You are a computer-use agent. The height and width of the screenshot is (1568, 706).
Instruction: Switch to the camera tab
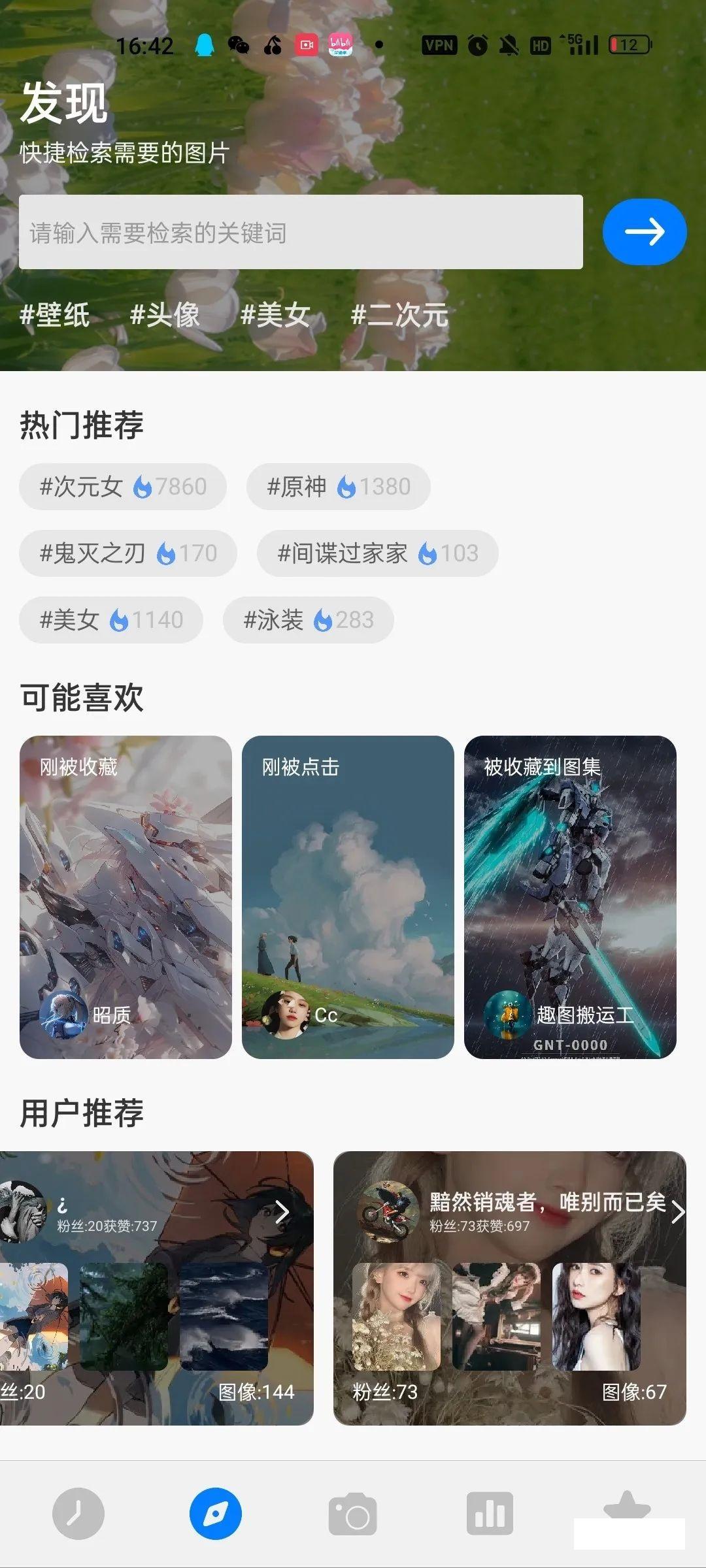(352, 1514)
